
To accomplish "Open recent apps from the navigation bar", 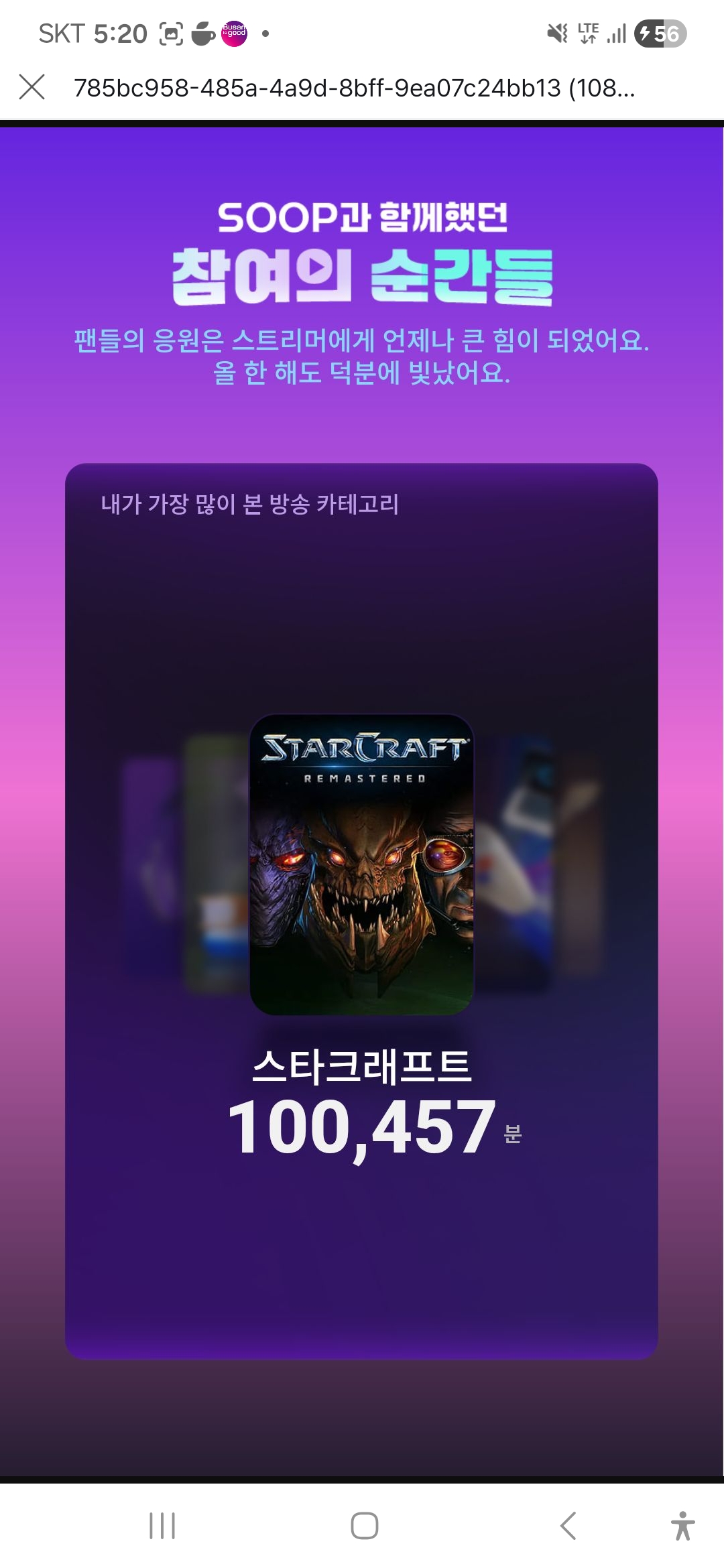I will [162, 1526].
